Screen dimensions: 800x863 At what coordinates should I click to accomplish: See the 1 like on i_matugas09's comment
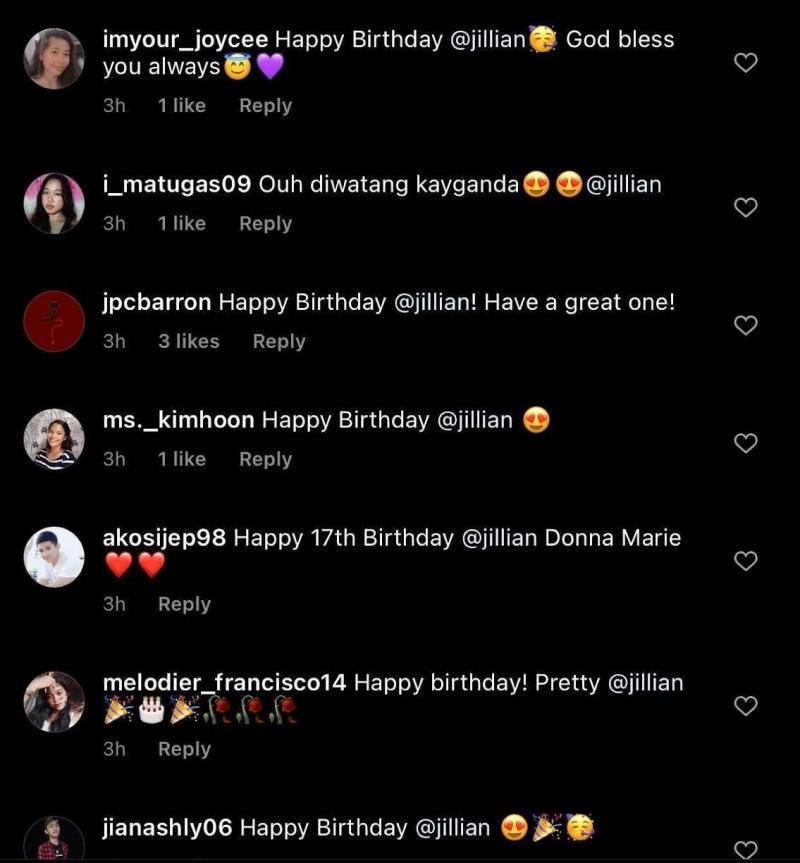(181, 224)
